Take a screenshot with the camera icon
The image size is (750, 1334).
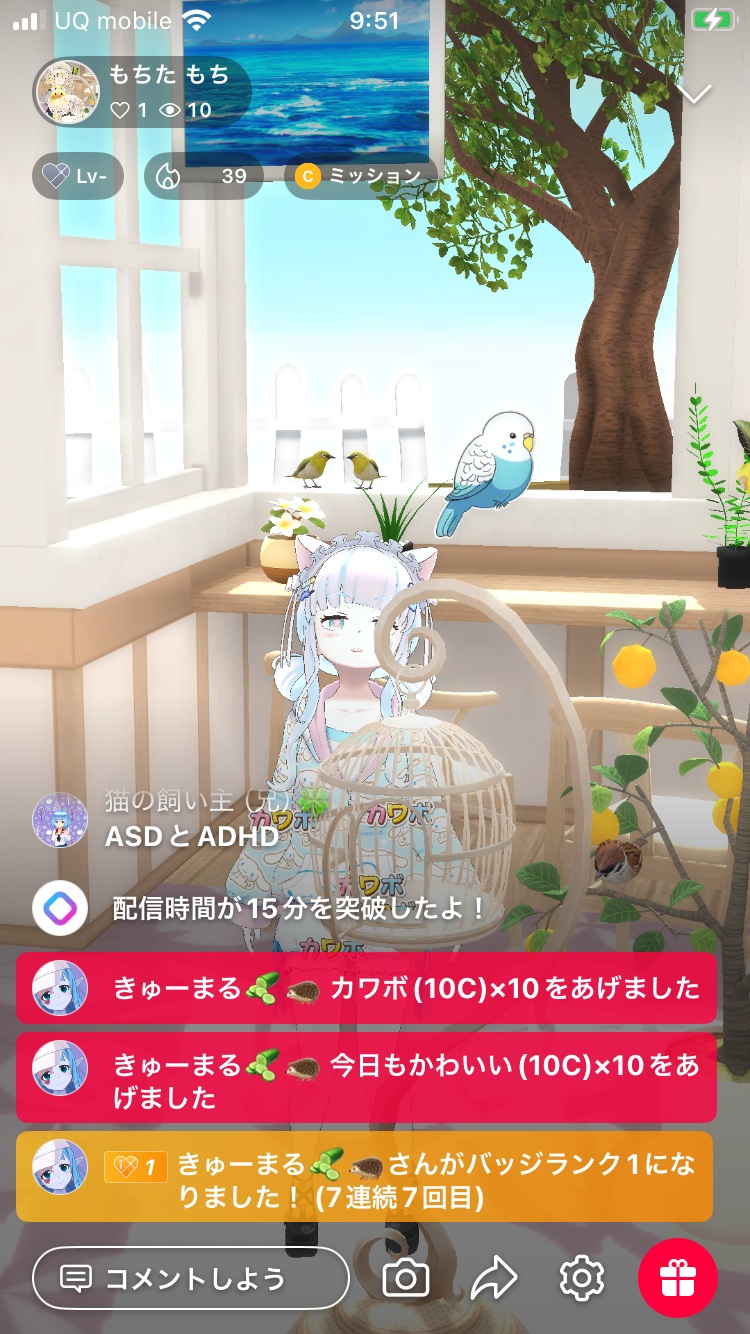click(406, 1278)
